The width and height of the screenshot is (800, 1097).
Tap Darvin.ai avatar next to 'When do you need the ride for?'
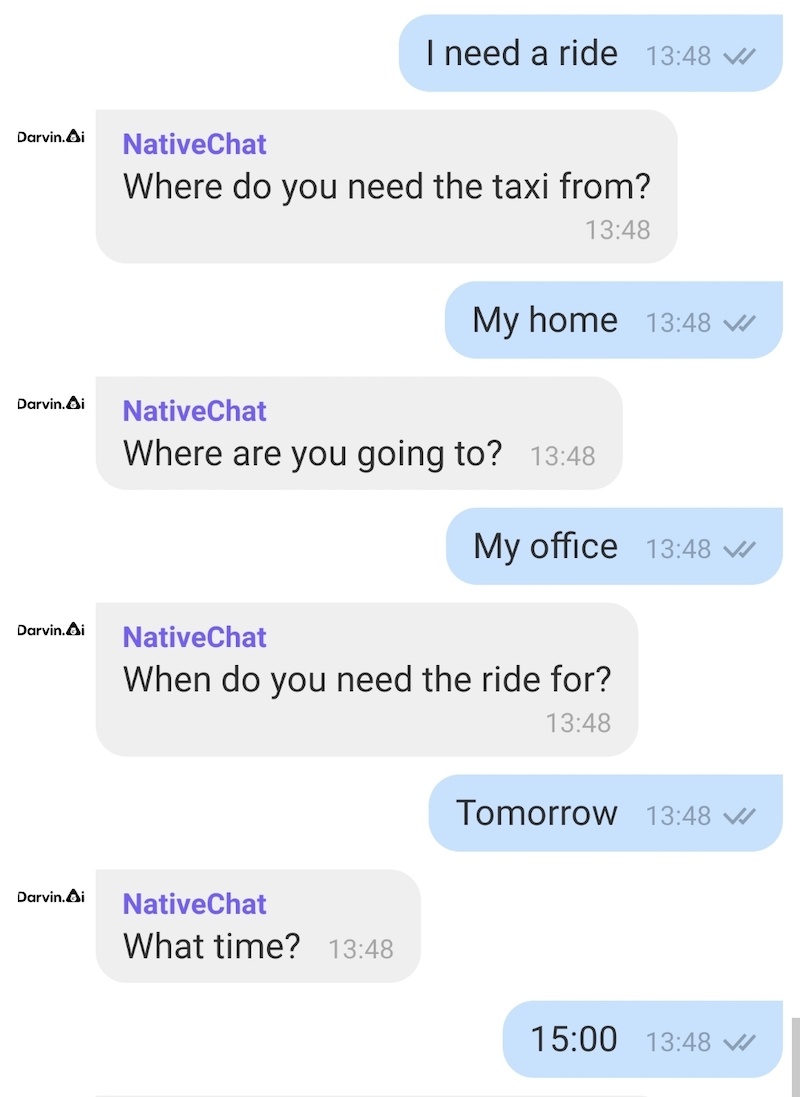[x=51, y=630]
